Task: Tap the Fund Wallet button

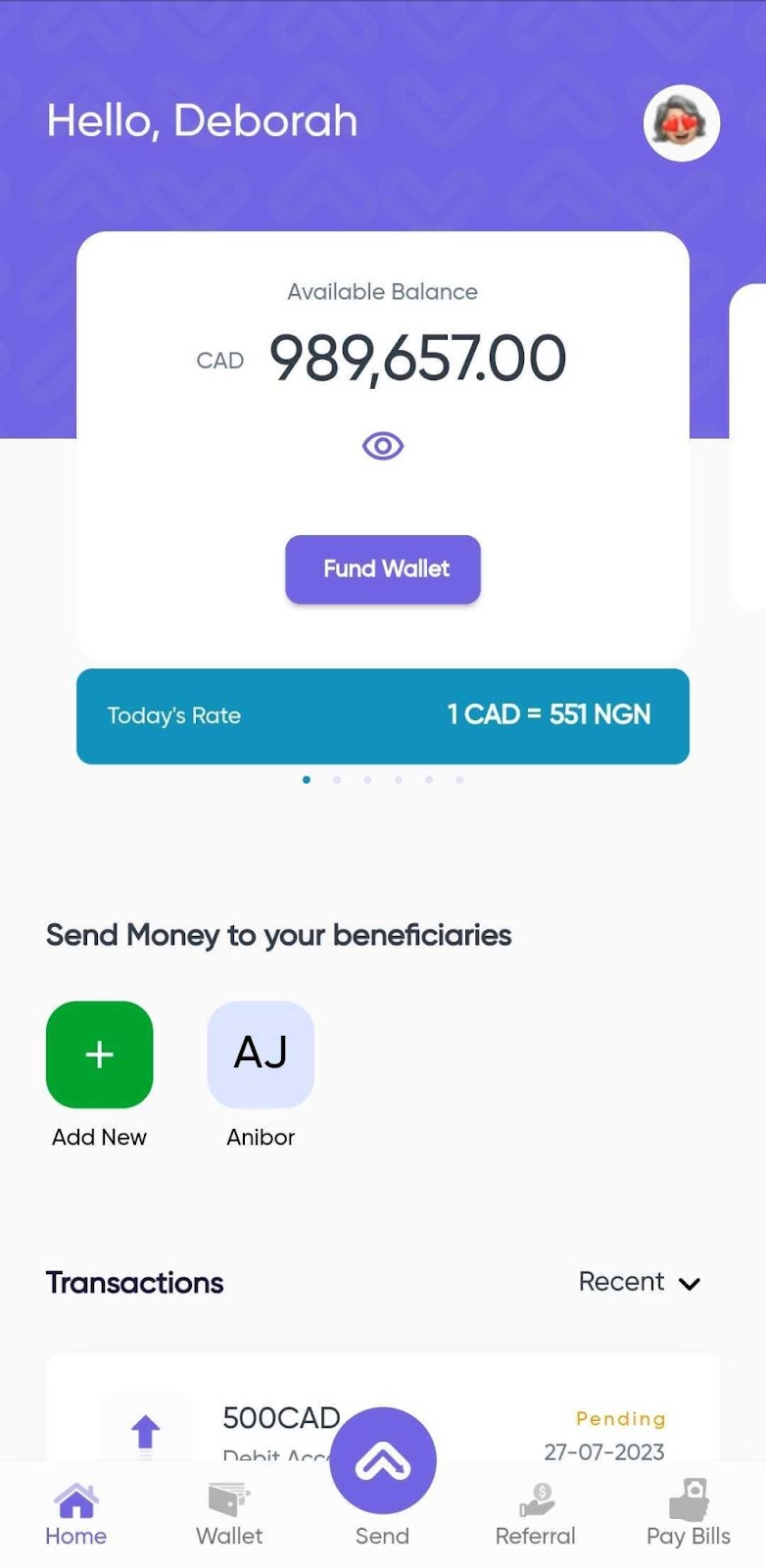Action: 382,569
